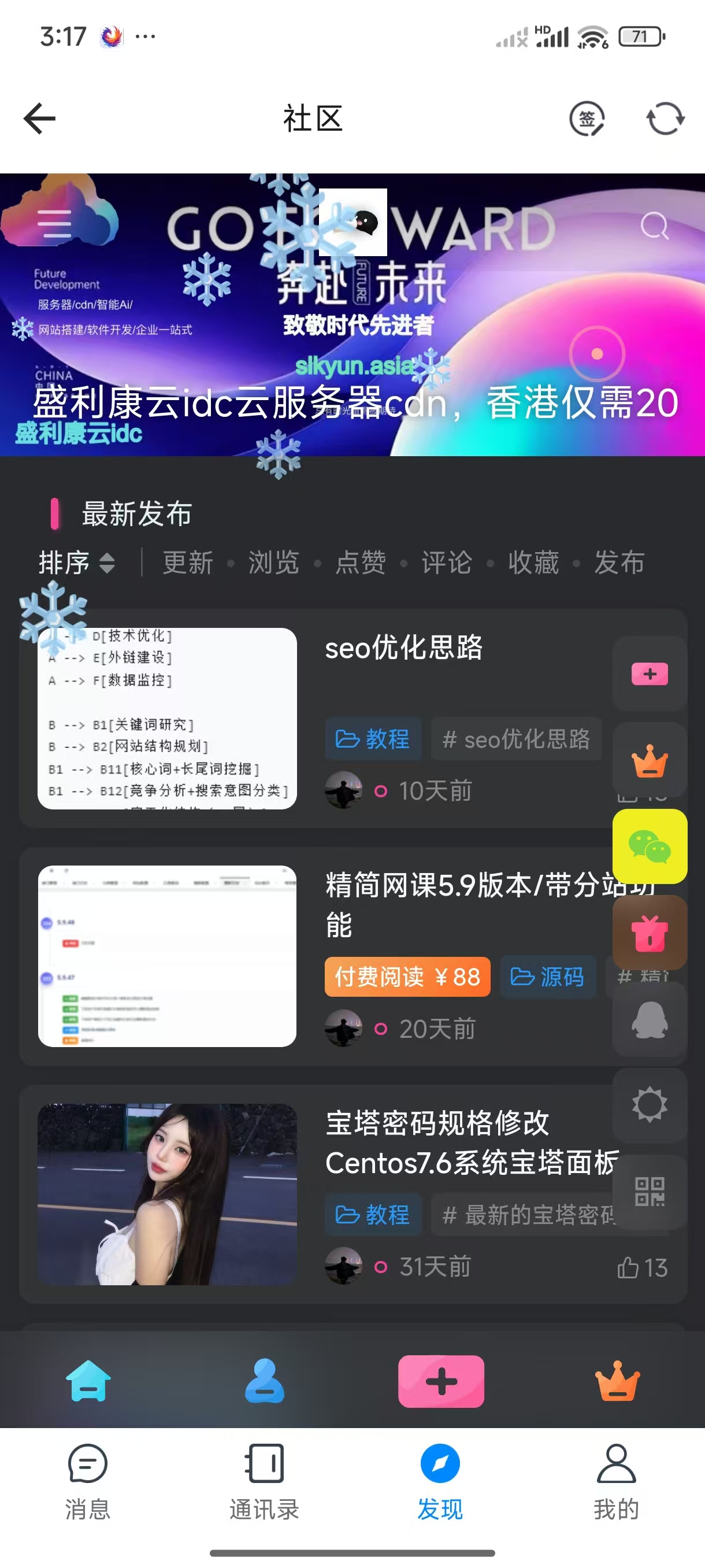The width and height of the screenshot is (705, 1568).
Task: Open the floating QR code button
Action: pos(650,1192)
